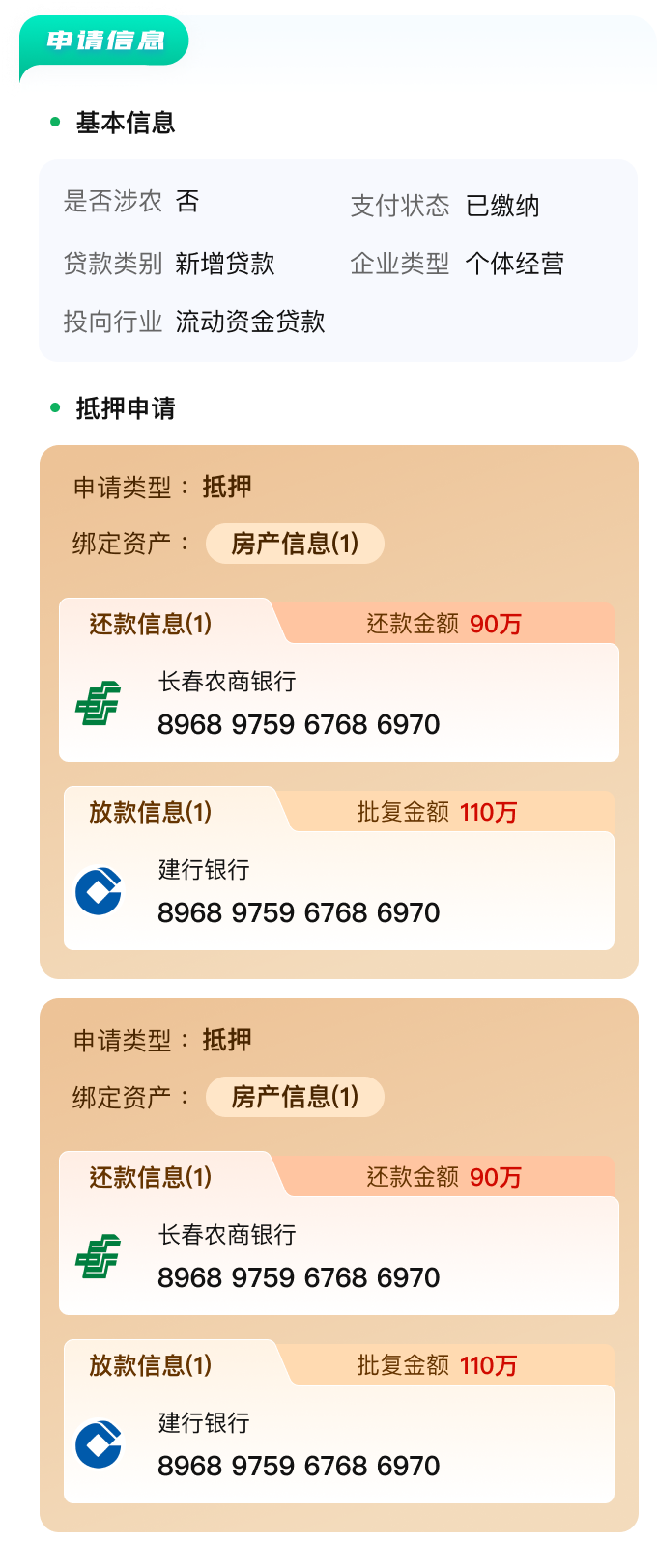
Task: Open 房产信息(1) chip in first 抵押 card
Action: 295,544
